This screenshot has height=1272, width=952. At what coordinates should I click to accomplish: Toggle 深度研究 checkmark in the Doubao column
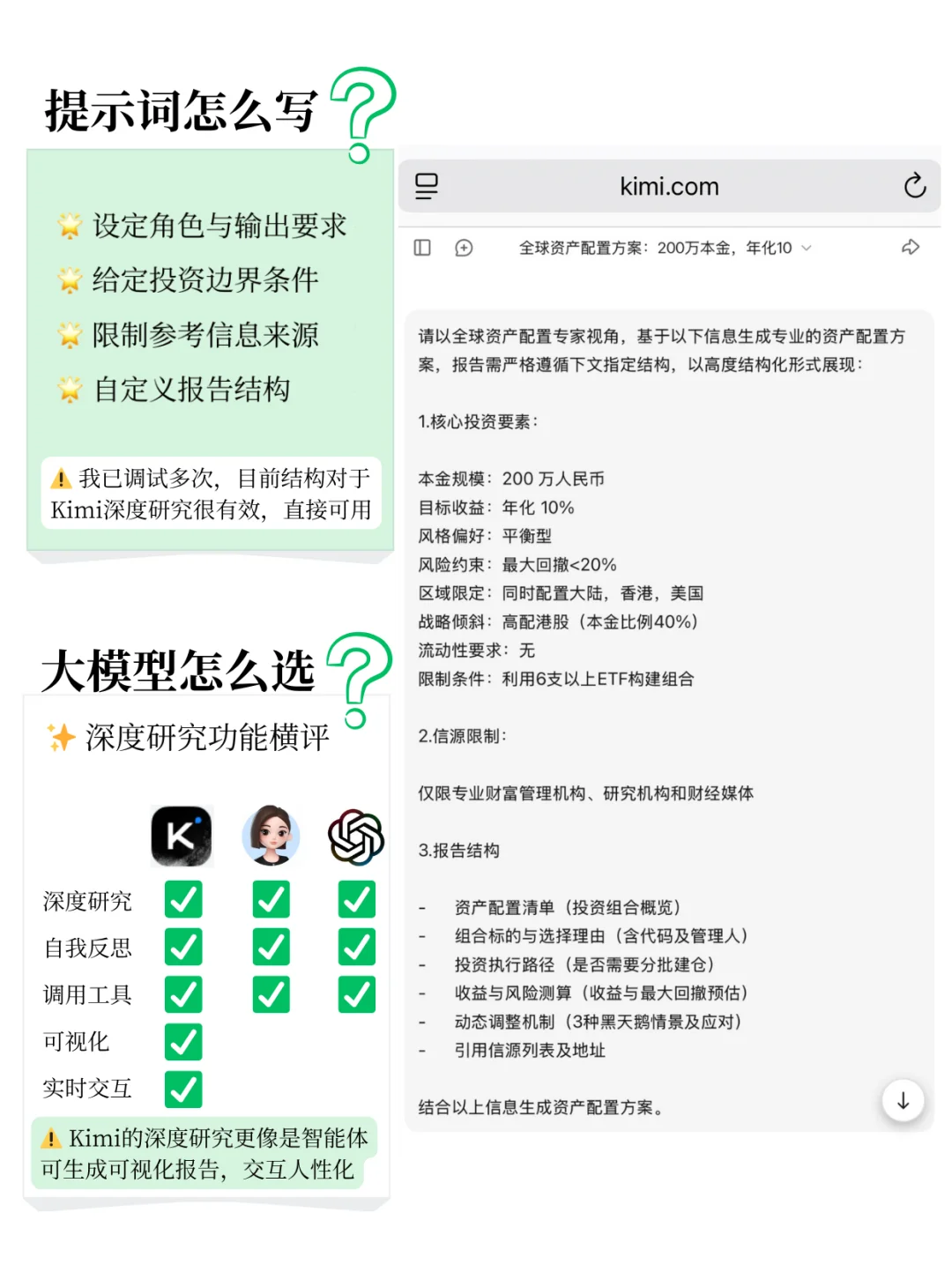tap(271, 899)
